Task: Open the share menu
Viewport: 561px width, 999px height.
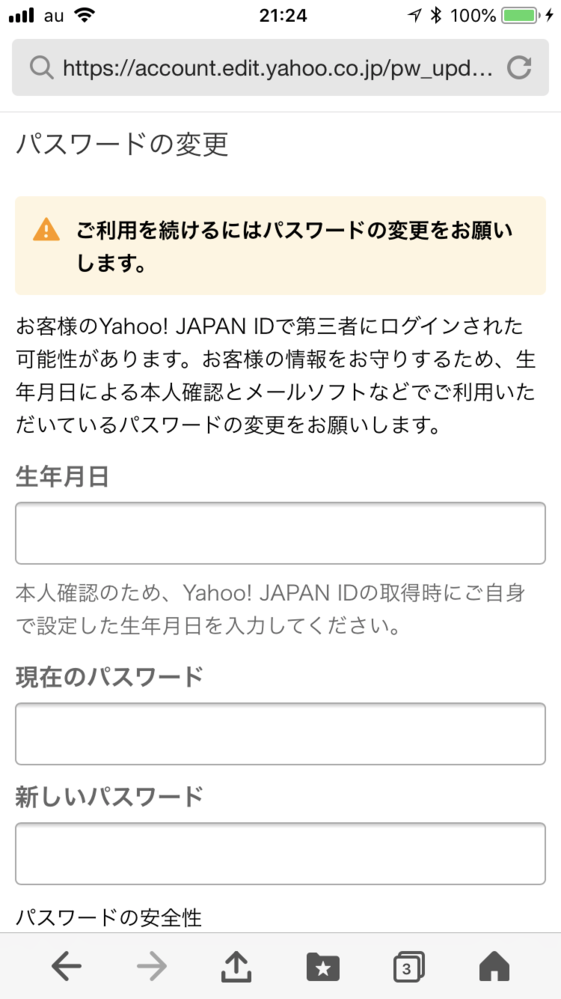Action: click(236, 967)
